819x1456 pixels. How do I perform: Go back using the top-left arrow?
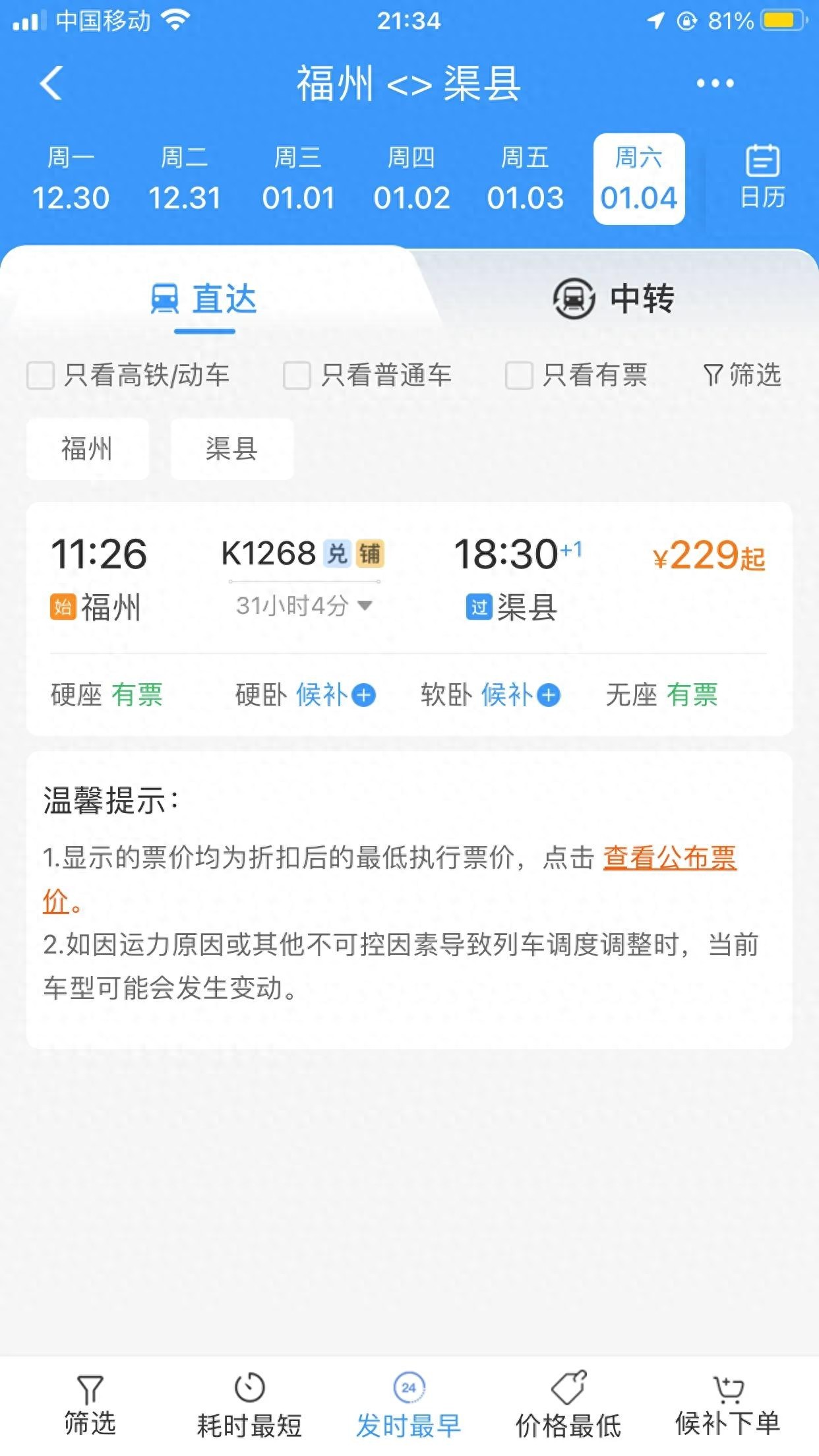tap(51, 84)
